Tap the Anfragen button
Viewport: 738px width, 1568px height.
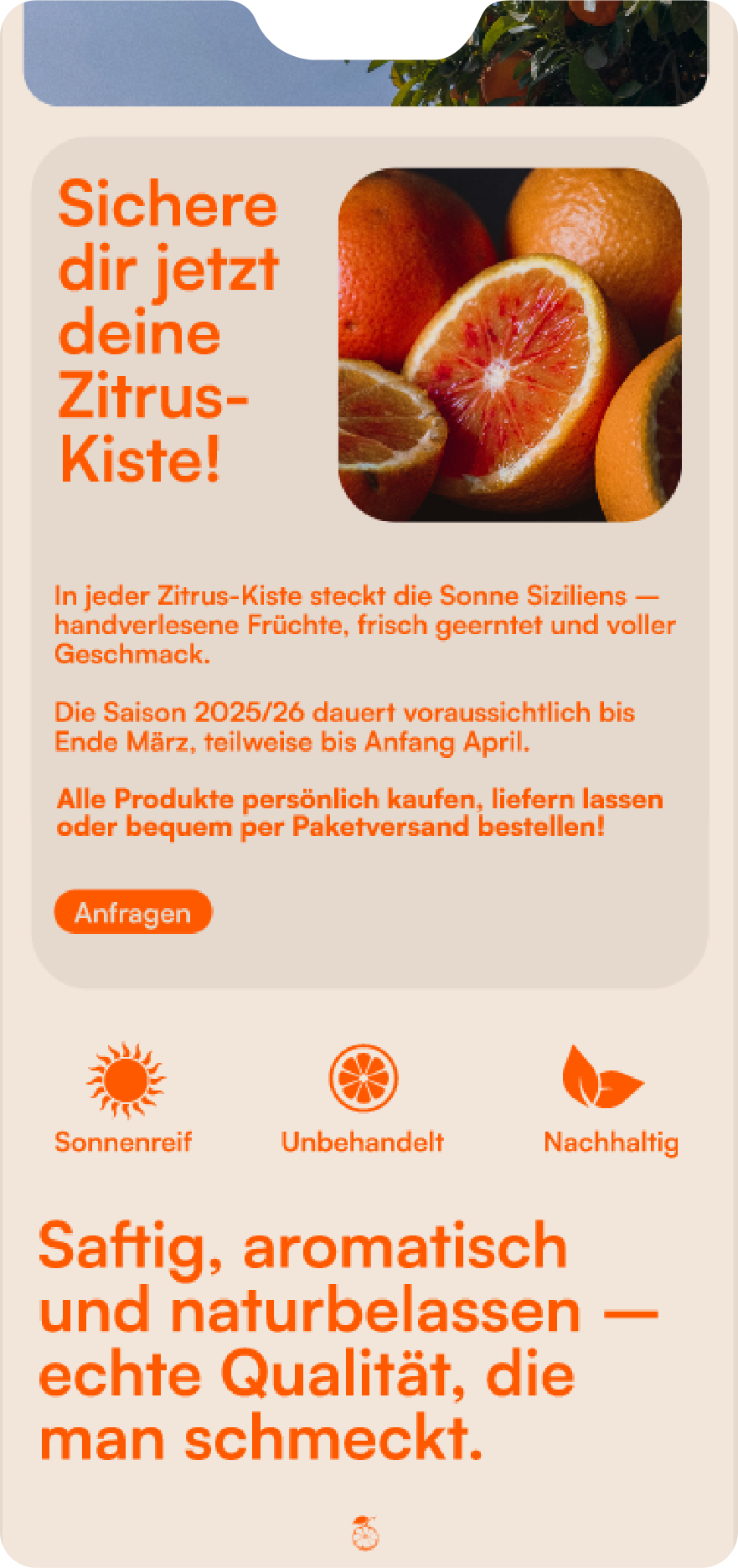coord(132,912)
